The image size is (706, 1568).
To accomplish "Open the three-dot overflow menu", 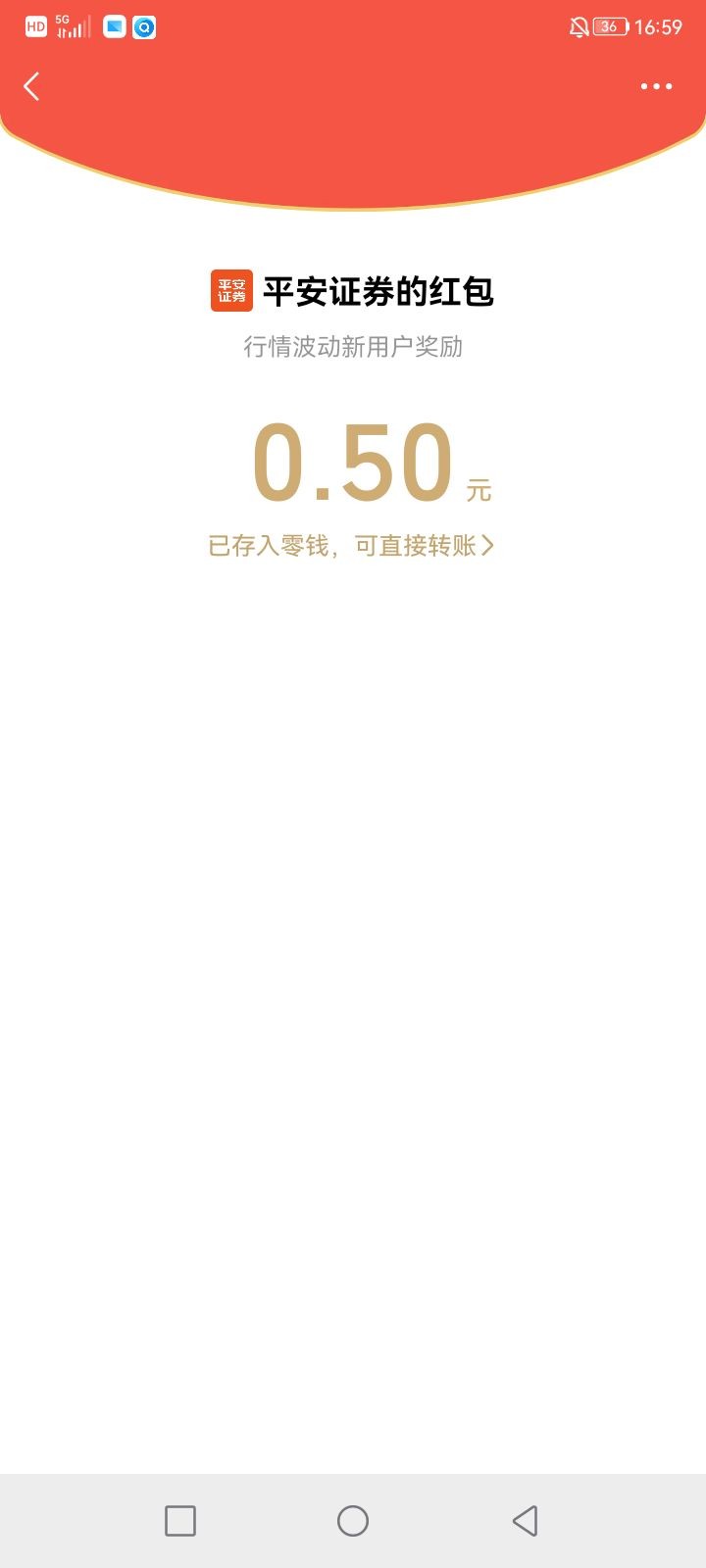I will pos(656,86).
